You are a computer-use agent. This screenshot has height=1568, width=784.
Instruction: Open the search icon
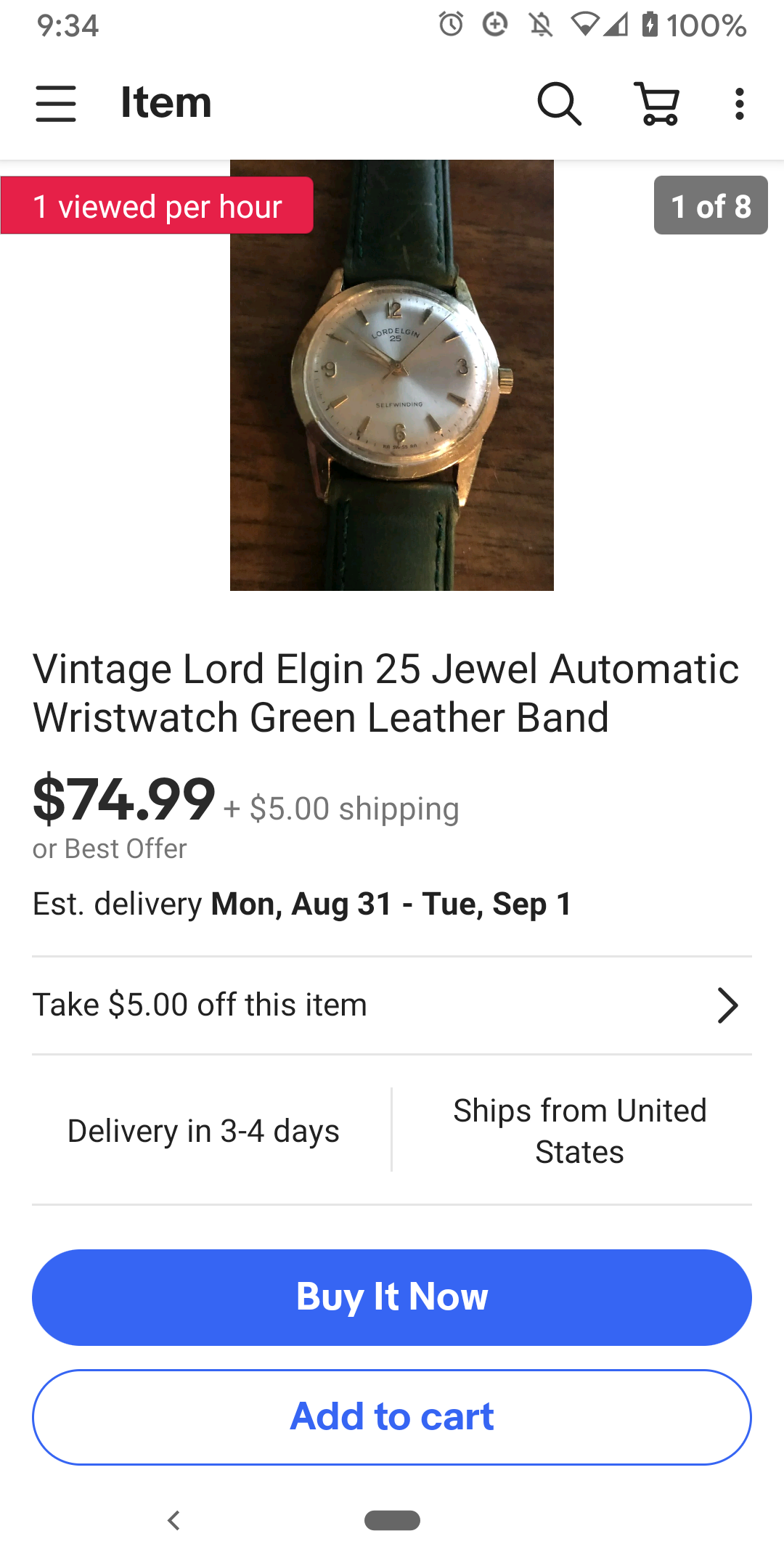[x=559, y=103]
